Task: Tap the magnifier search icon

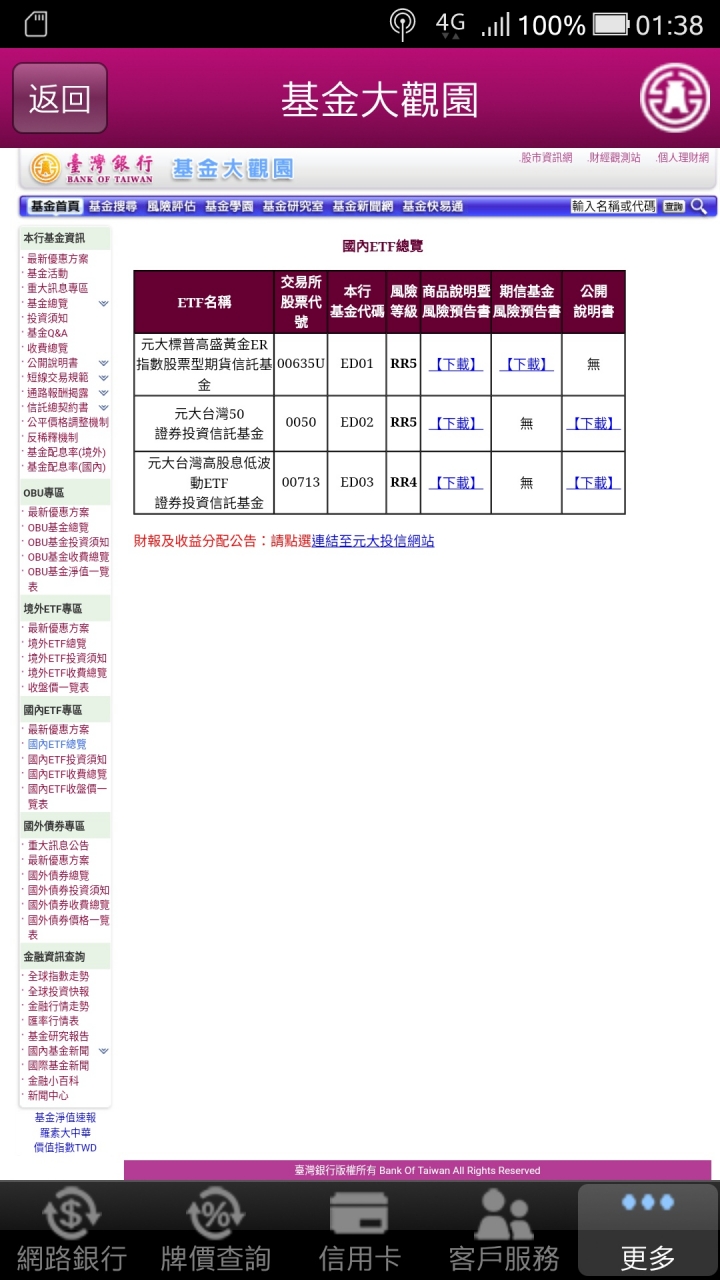Action: click(x=699, y=206)
